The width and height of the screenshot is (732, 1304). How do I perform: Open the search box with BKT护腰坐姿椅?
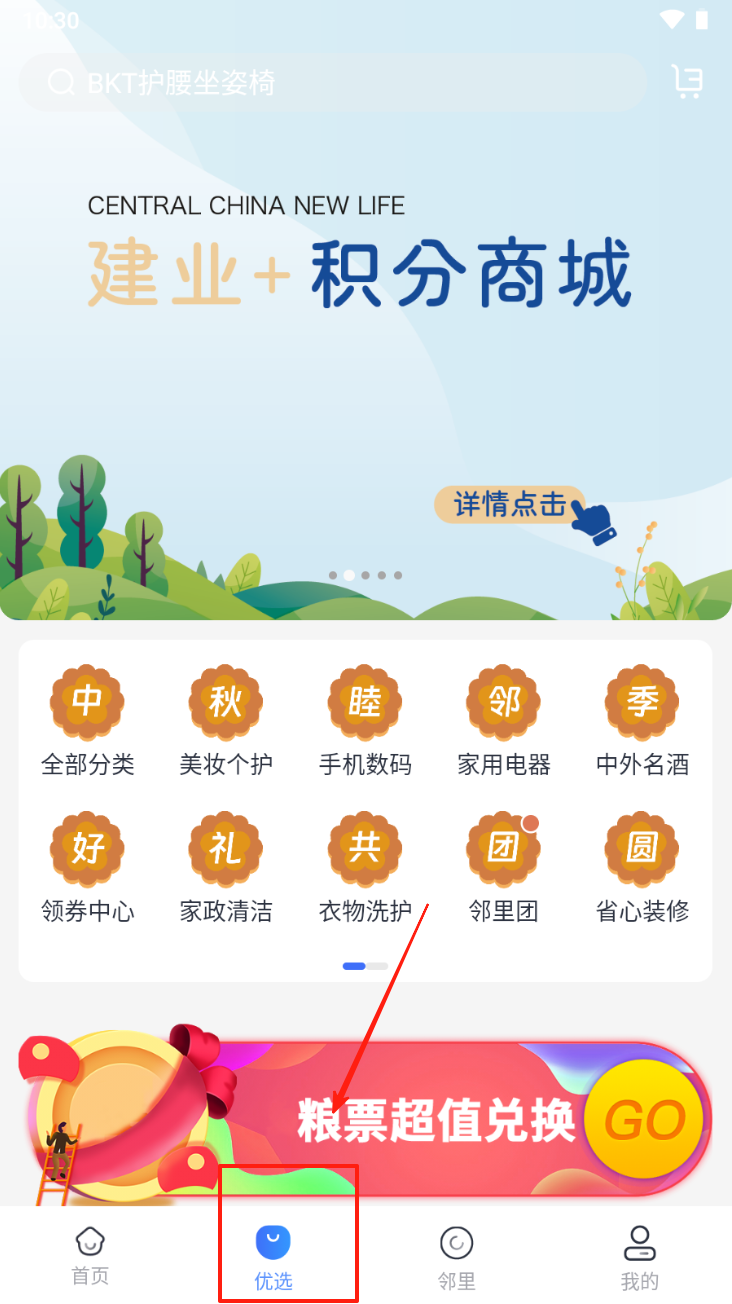(x=330, y=83)
